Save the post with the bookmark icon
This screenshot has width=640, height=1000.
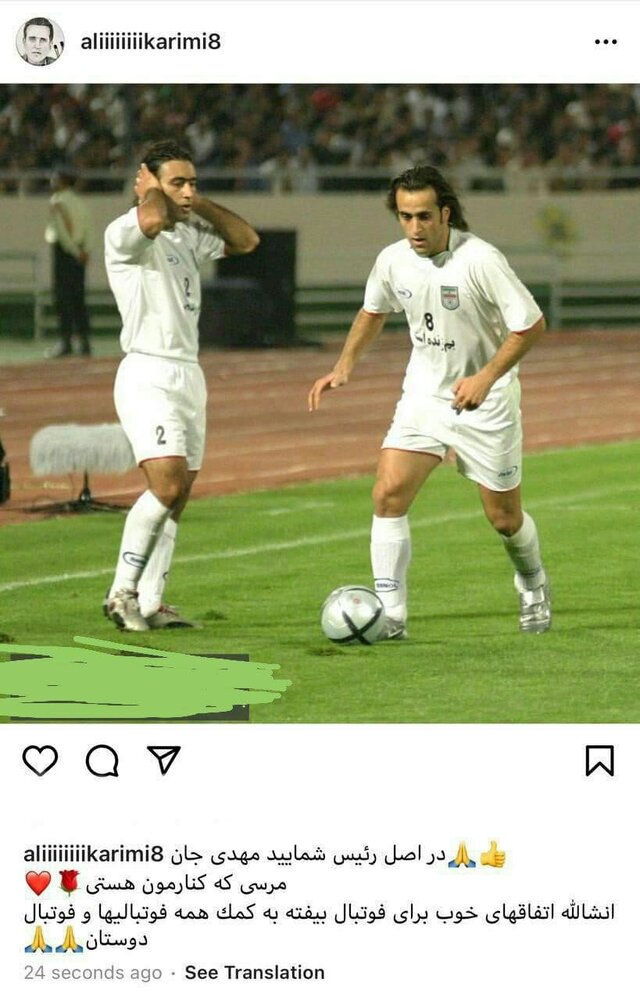[599, 761]
